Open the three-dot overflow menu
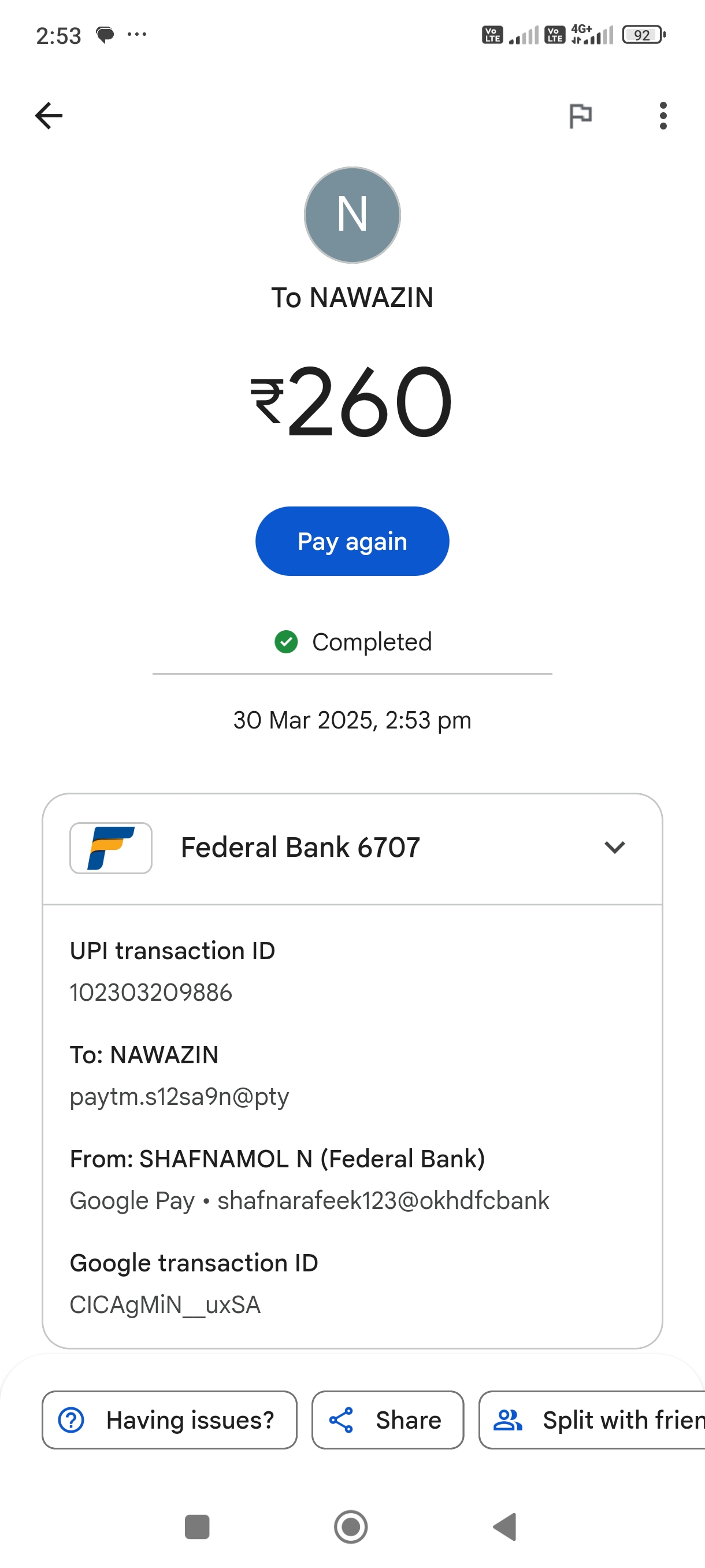 pyautogui.click(x=662, y=116)
